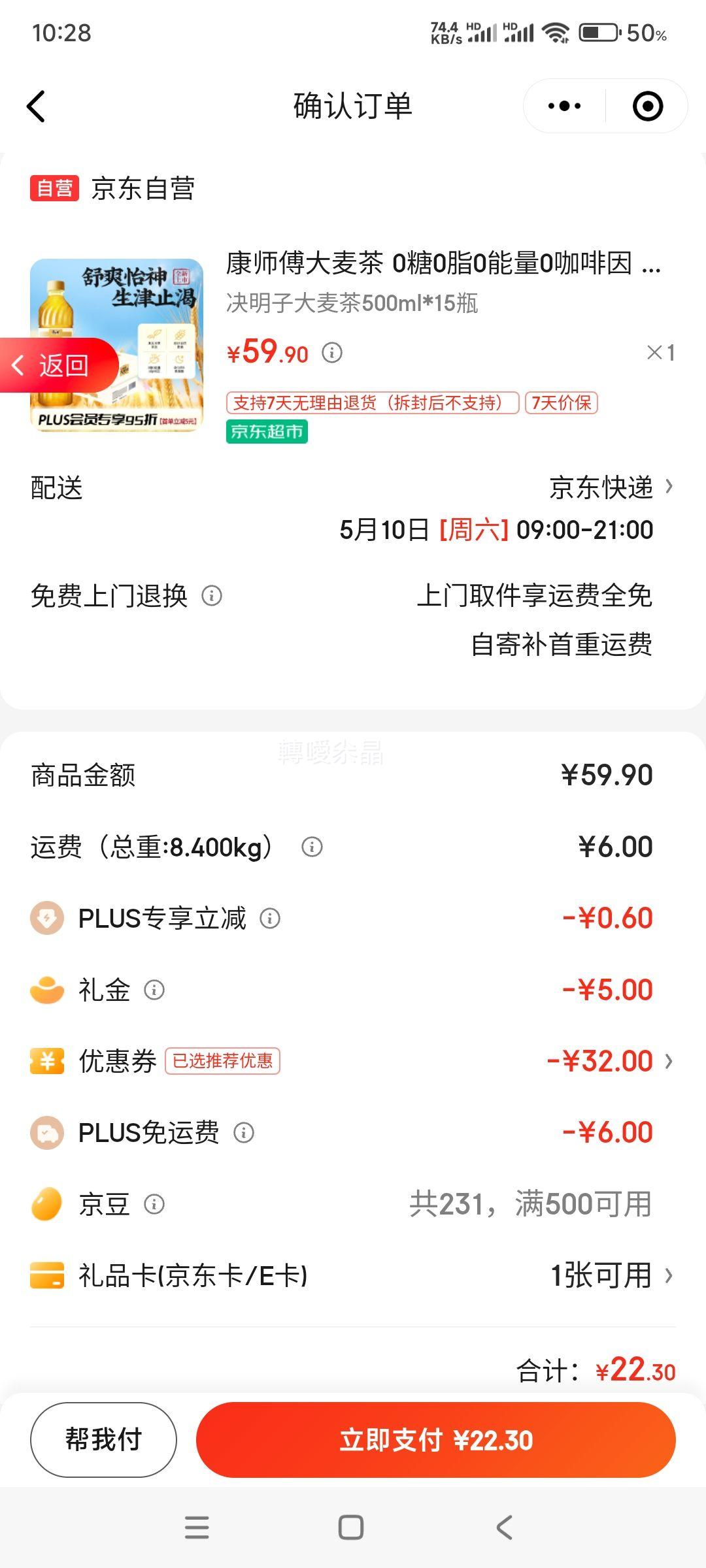Tap 帮我付 to request payment help
The height and width of the screenshot is (1568, 706).
click(103, 1439)
